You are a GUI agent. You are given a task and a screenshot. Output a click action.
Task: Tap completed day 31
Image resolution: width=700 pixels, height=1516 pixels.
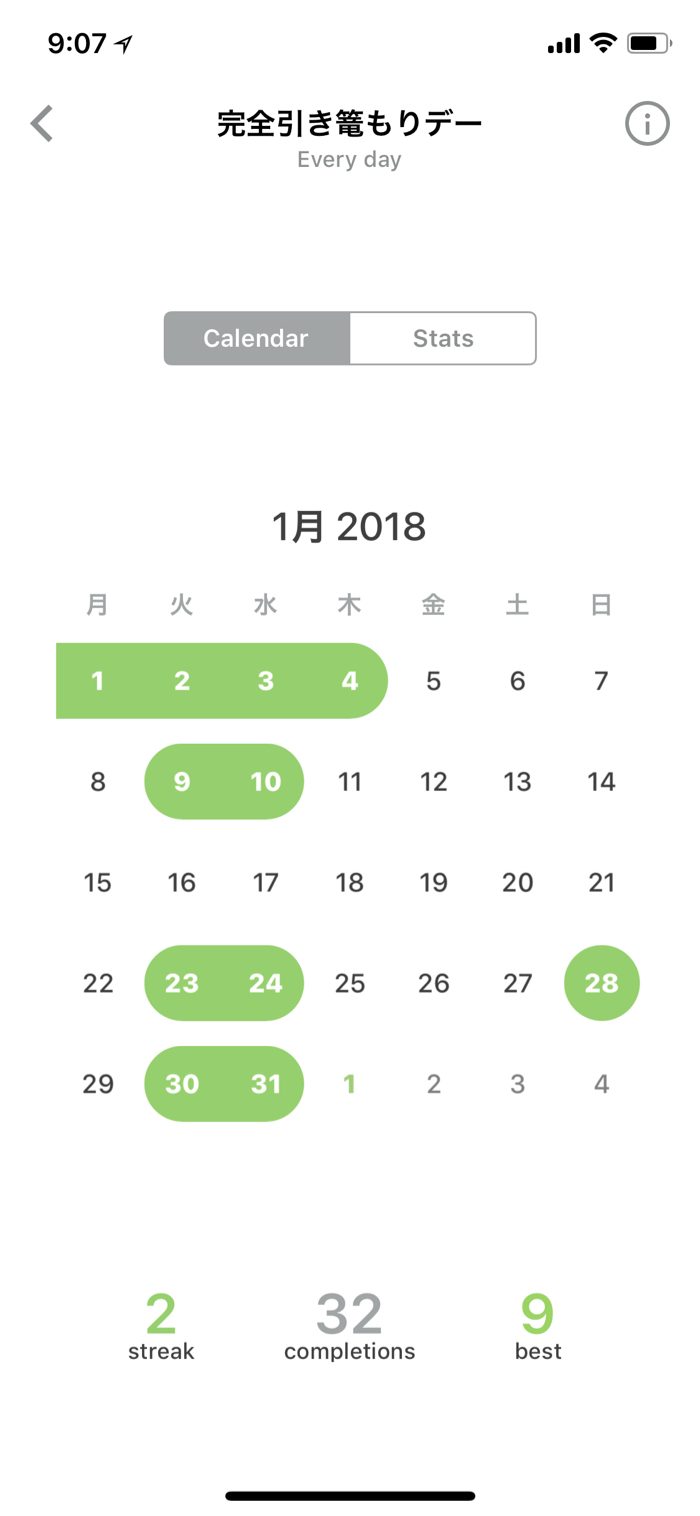tap(265, 1084)
